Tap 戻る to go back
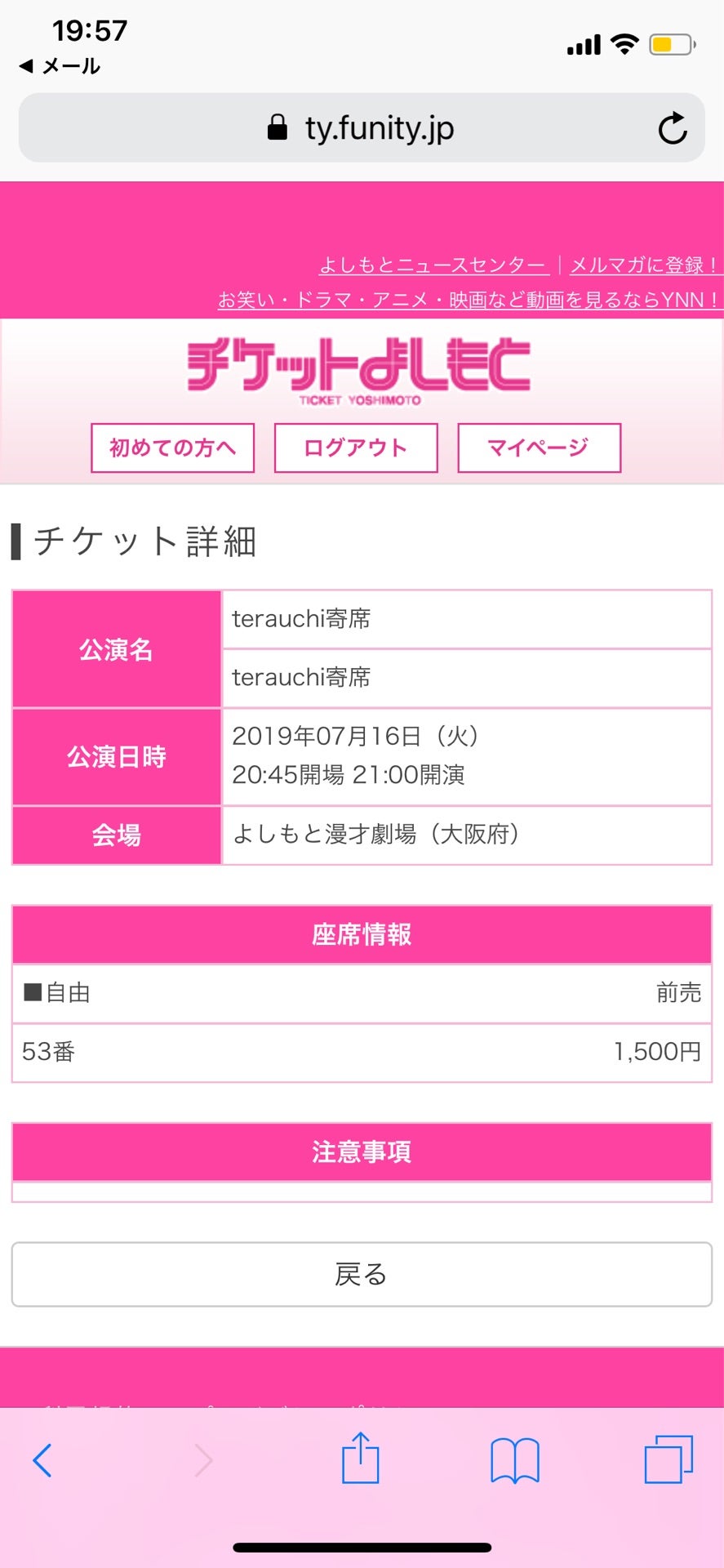 click(362, 1274)
